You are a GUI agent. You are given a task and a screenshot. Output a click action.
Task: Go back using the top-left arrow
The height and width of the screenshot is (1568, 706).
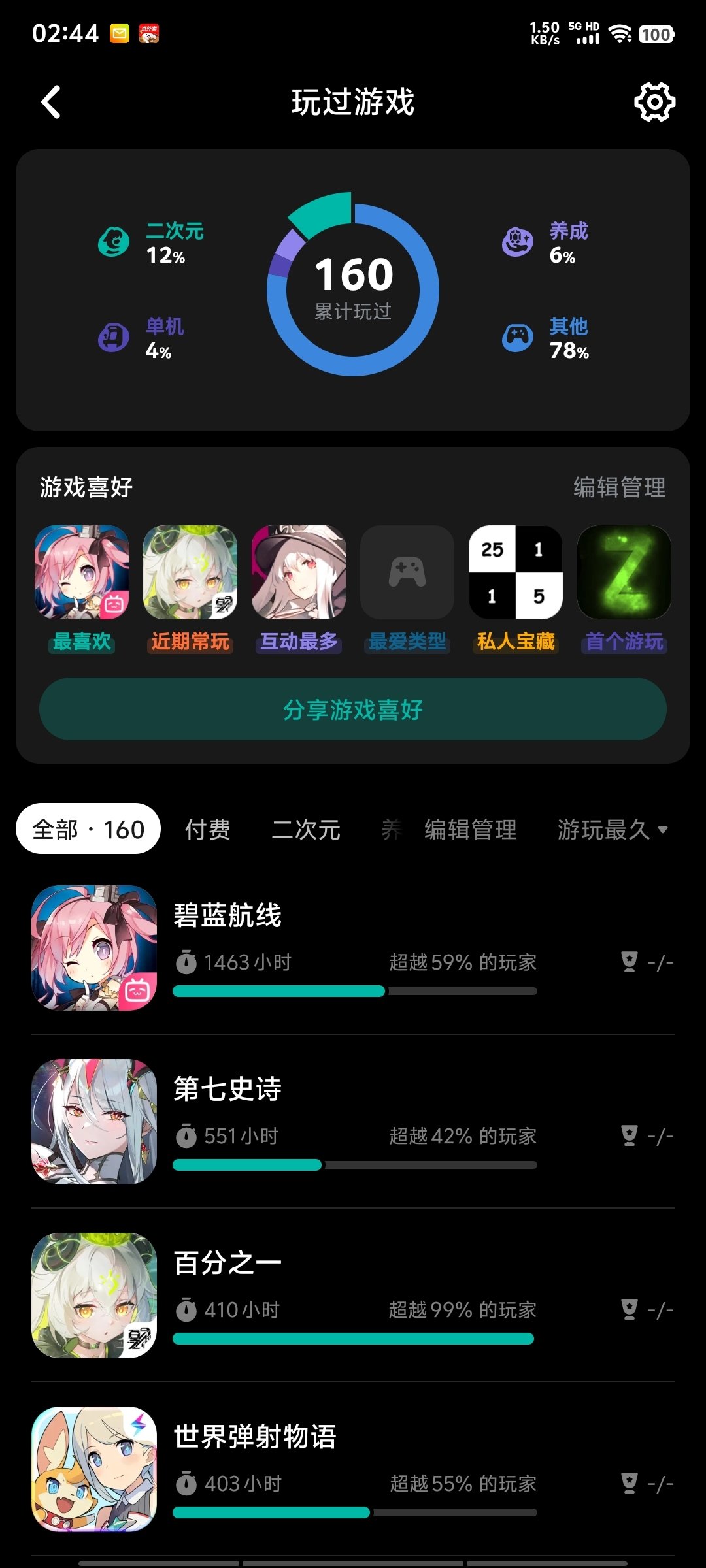pos(51,103)
